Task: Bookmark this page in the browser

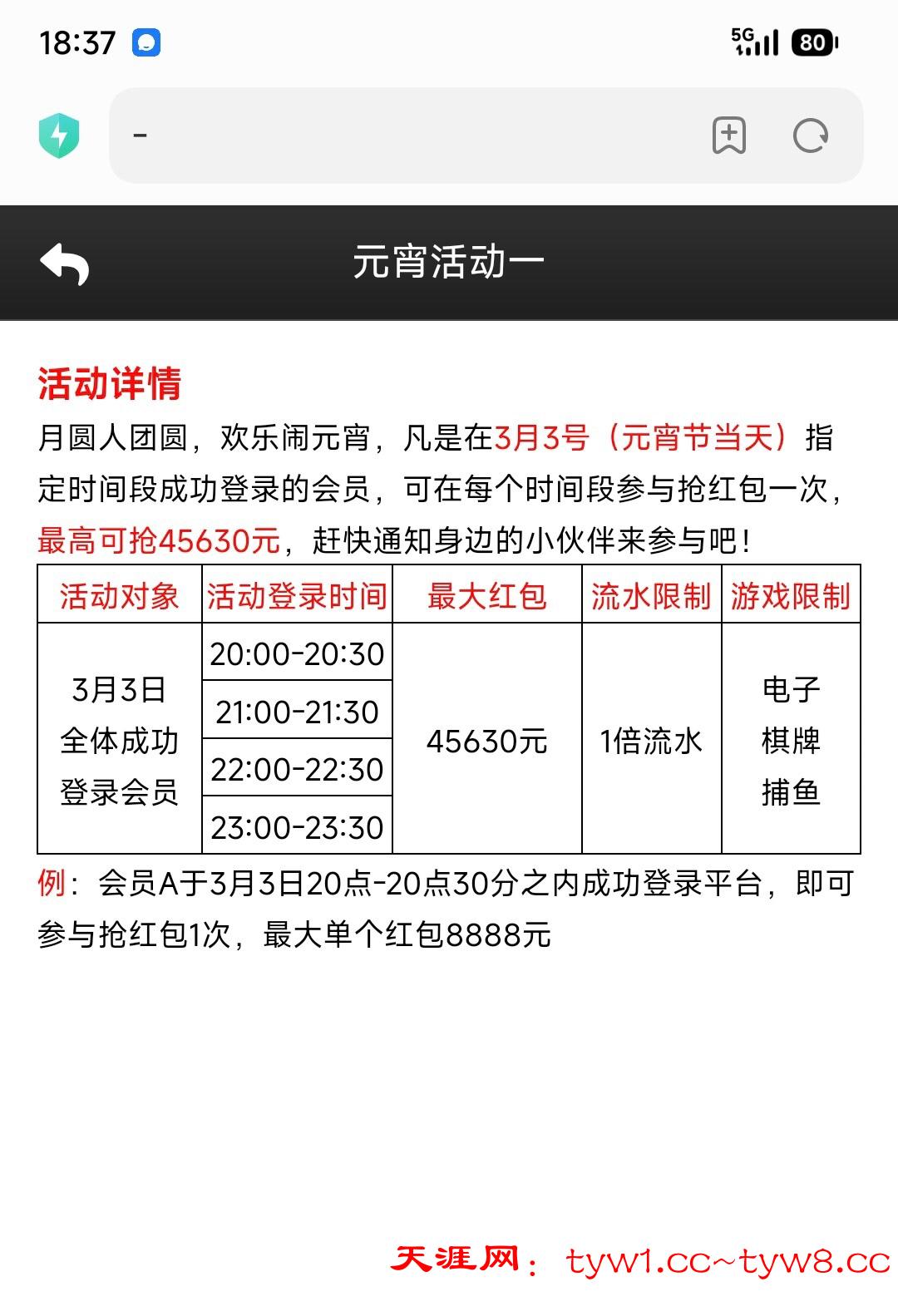Action: (728, 136)
